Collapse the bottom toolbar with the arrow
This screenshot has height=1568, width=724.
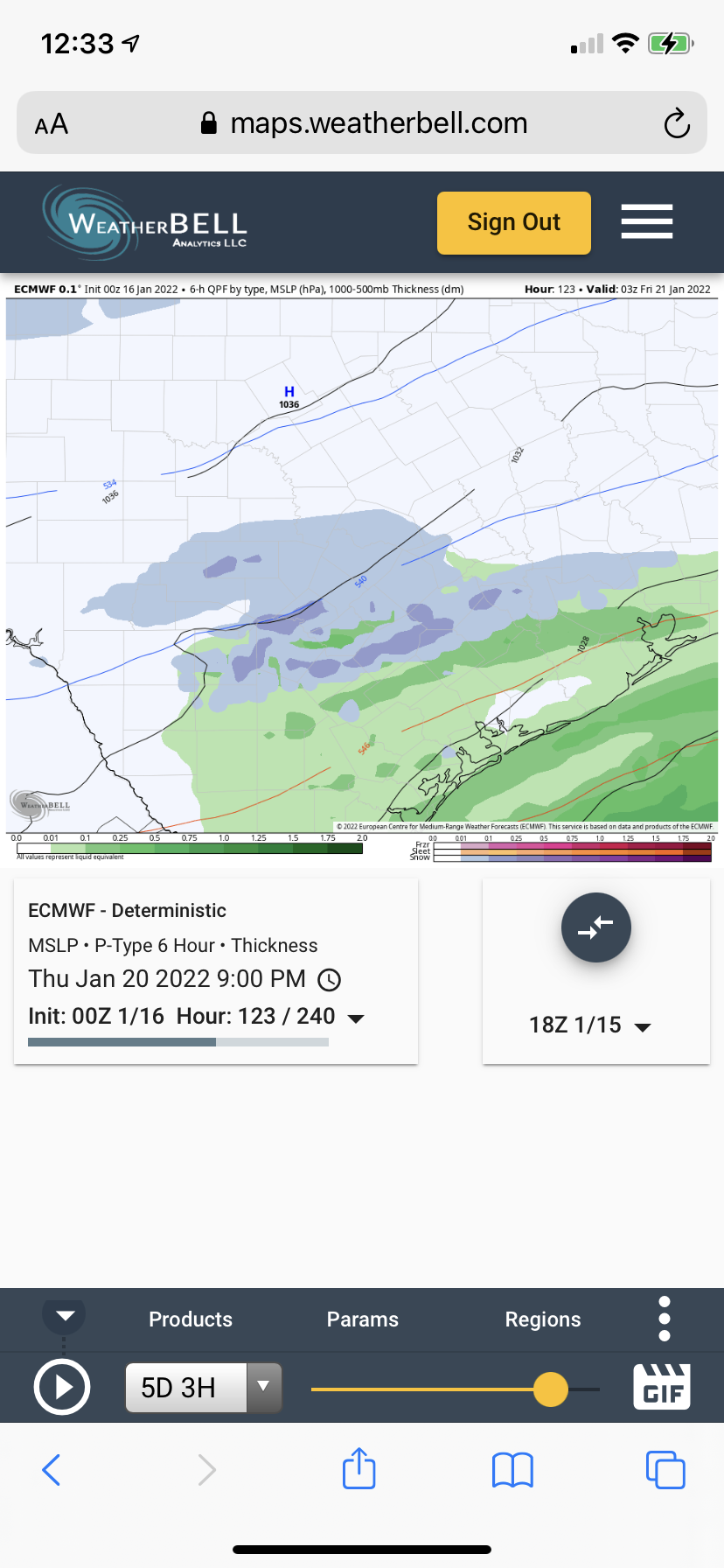click(x=65, y=1315)
